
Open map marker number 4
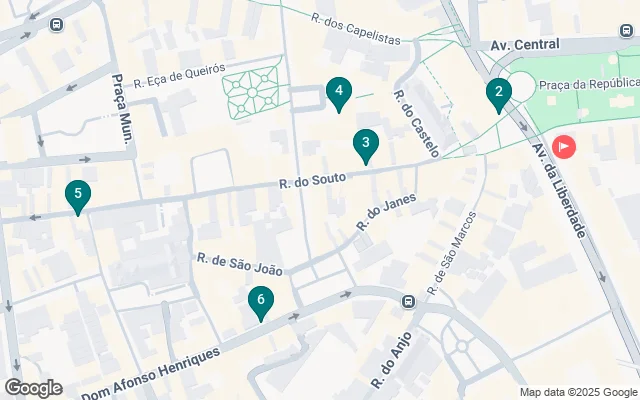(339, 94)
